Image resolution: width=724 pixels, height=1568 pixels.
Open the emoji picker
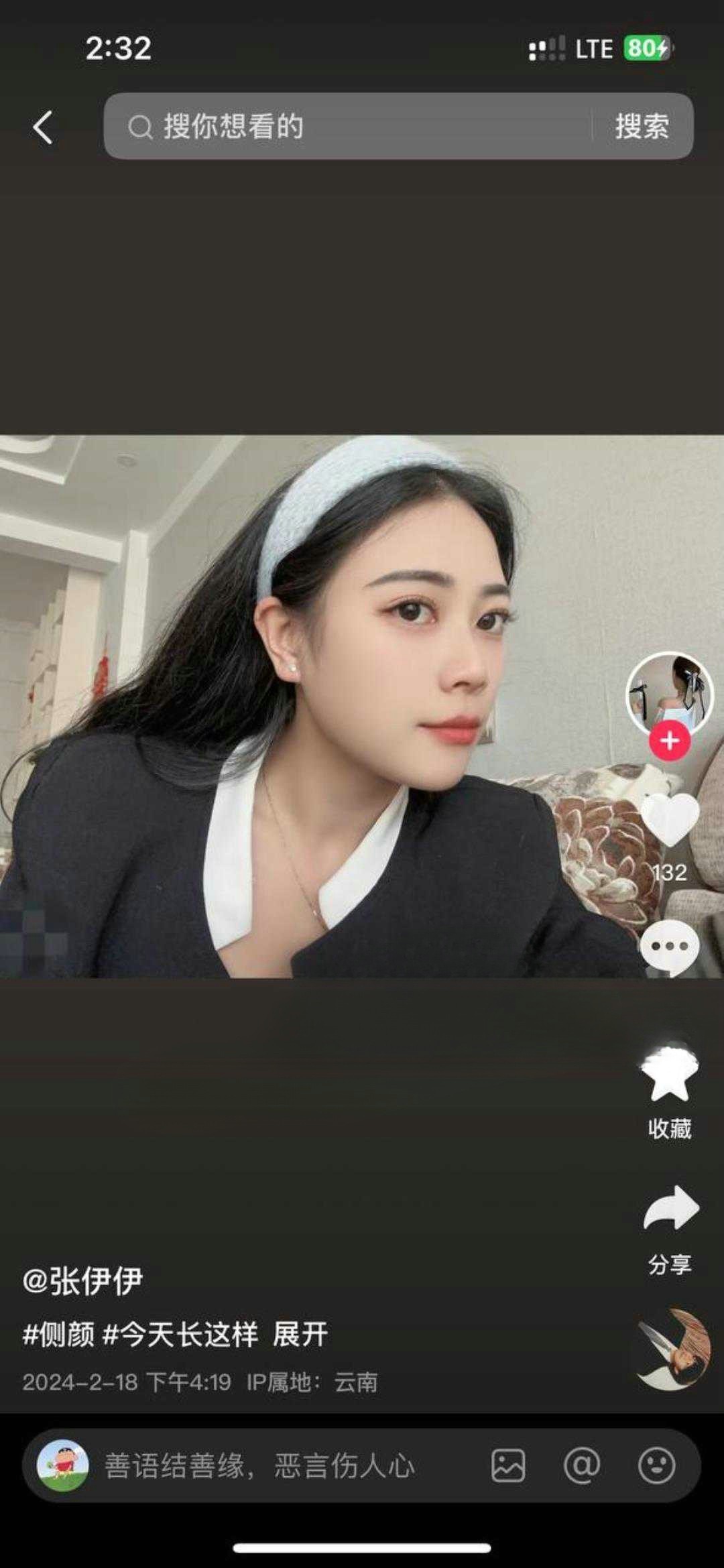(x=656, y=1465)
